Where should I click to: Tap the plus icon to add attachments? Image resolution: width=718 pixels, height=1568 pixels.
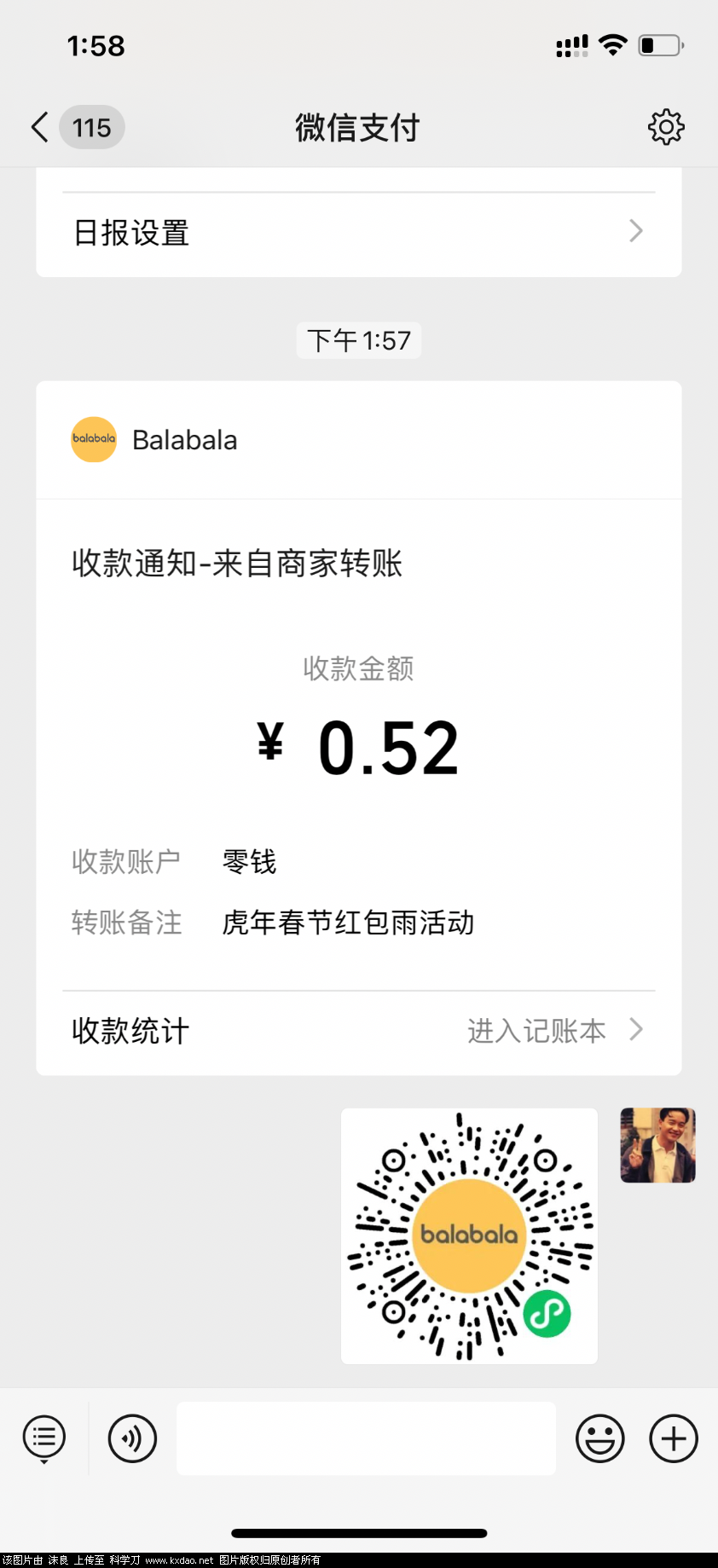672,1438
